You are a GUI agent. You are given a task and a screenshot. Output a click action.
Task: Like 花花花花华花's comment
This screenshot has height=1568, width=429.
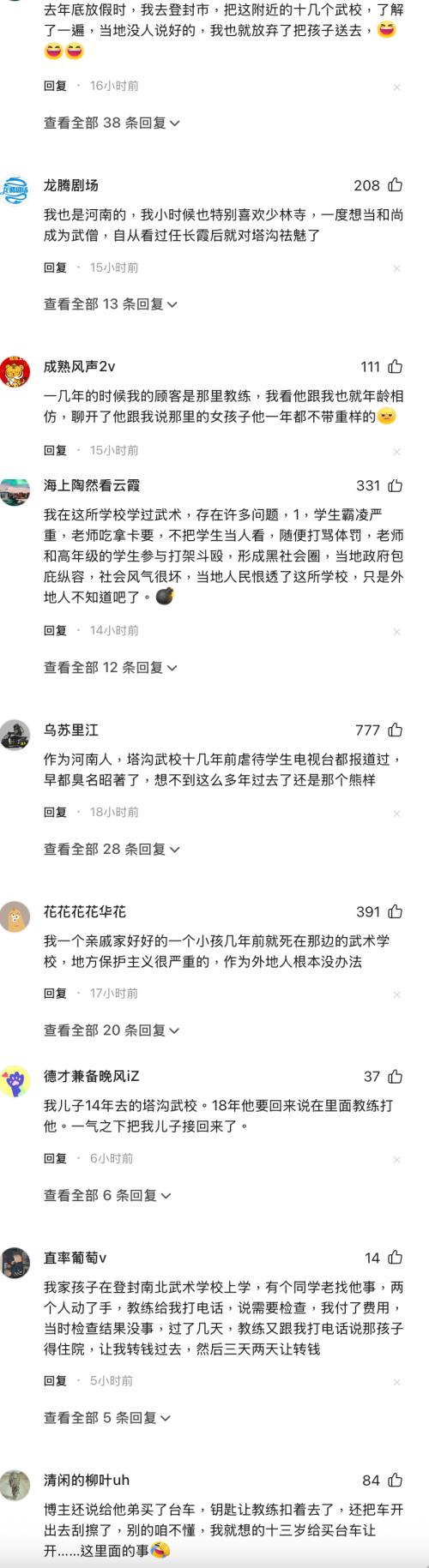[395, 912]
